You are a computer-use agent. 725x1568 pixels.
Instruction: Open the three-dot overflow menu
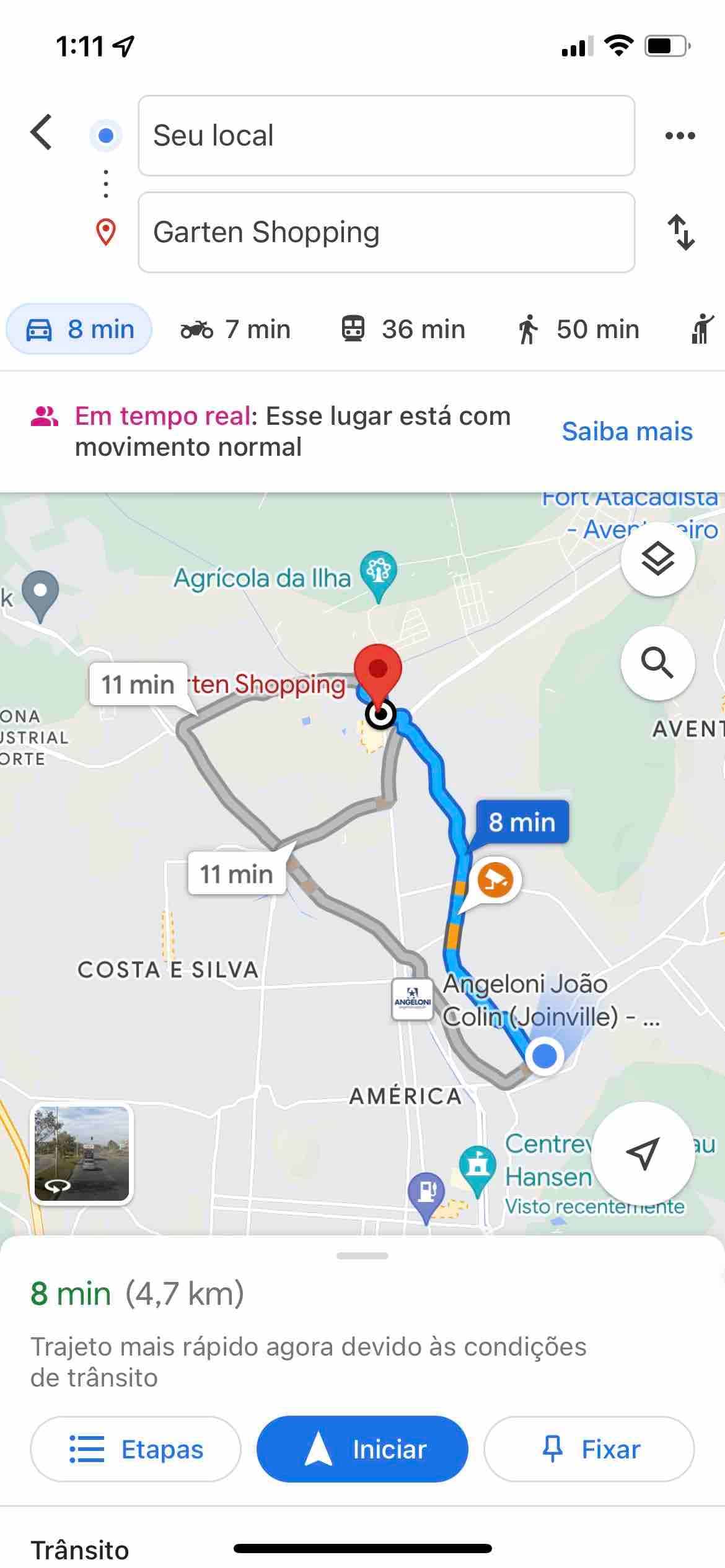(x=680, y=136)
